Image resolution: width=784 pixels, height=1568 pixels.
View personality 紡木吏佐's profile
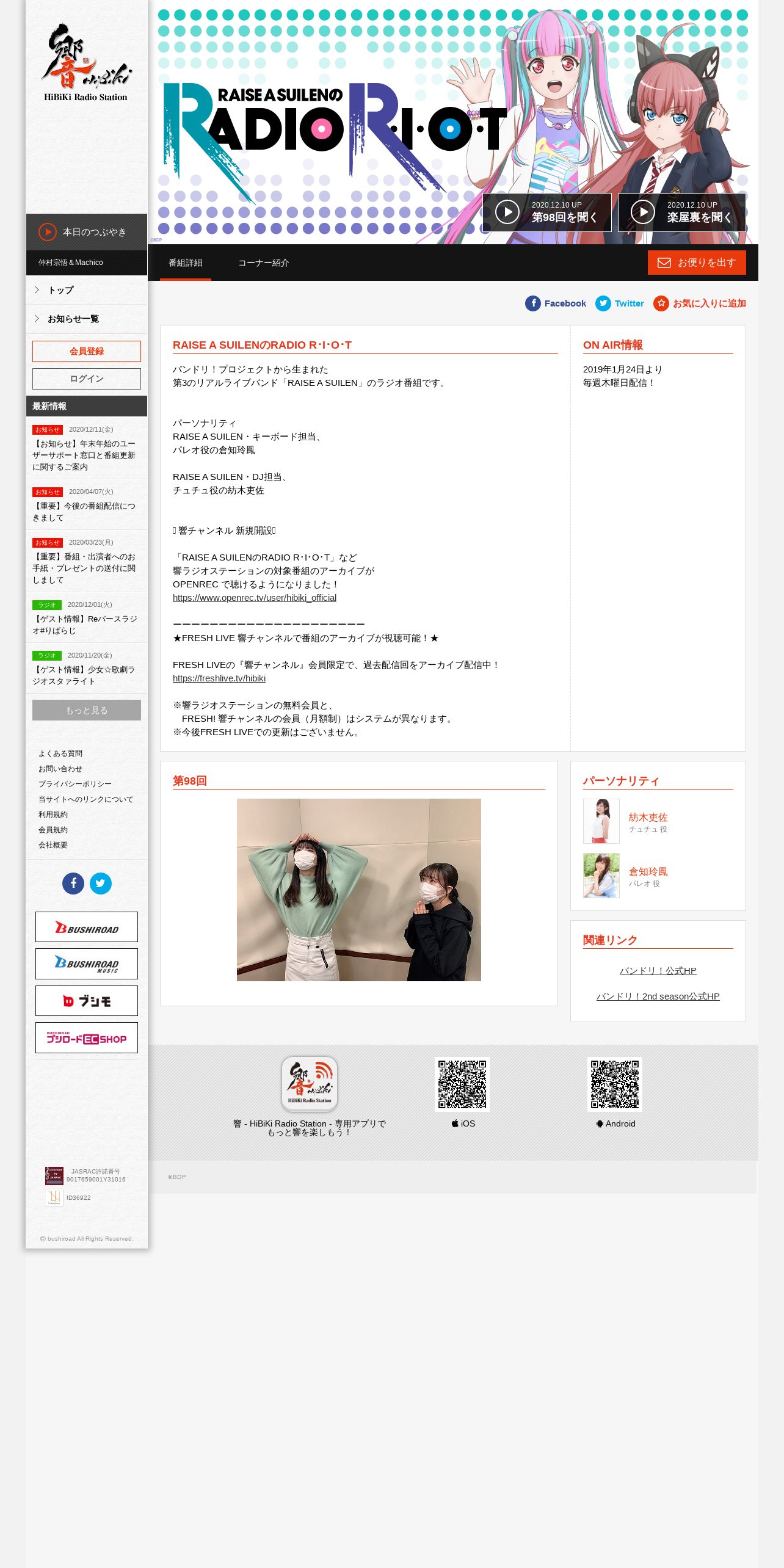tap(648, 818)
